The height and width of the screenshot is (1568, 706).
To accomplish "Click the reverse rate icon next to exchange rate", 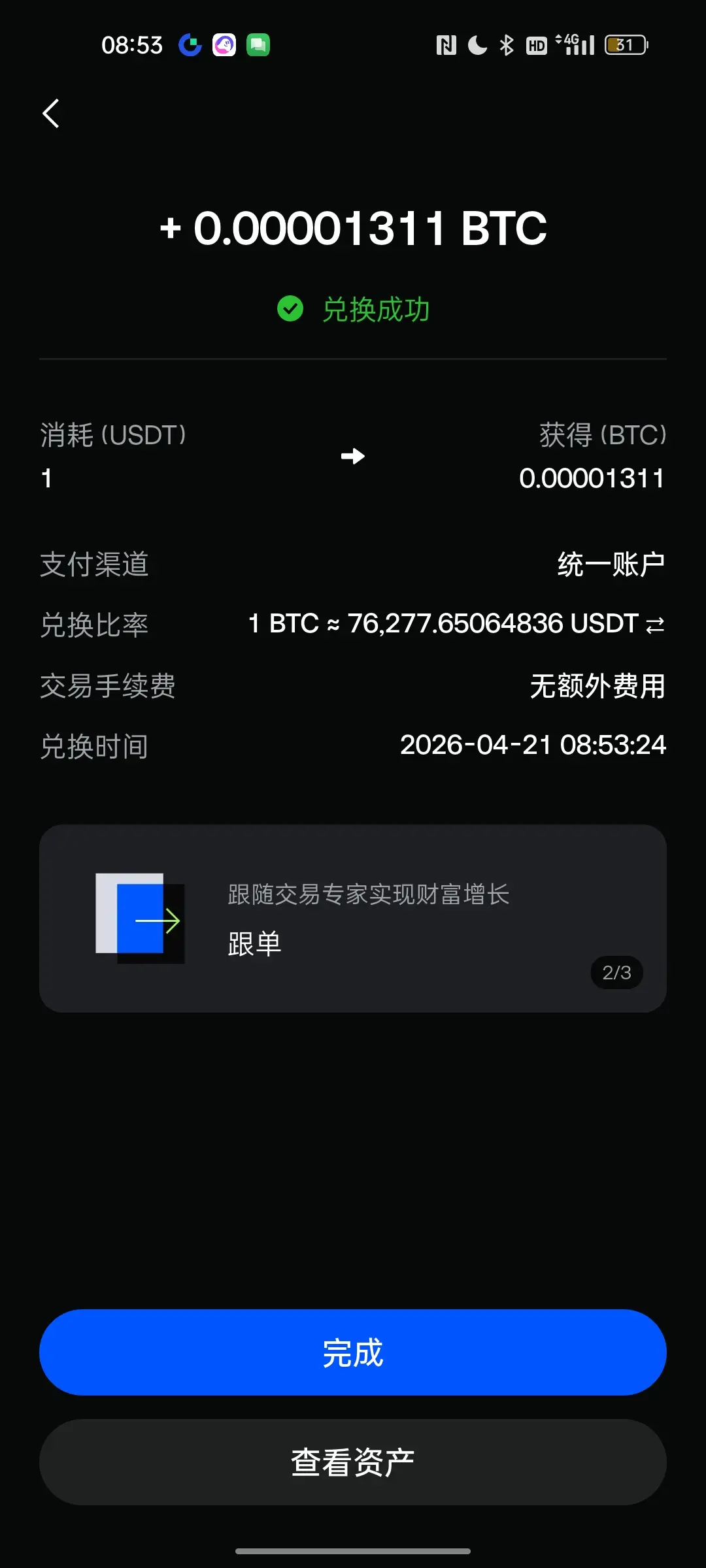I will [654, 625].
